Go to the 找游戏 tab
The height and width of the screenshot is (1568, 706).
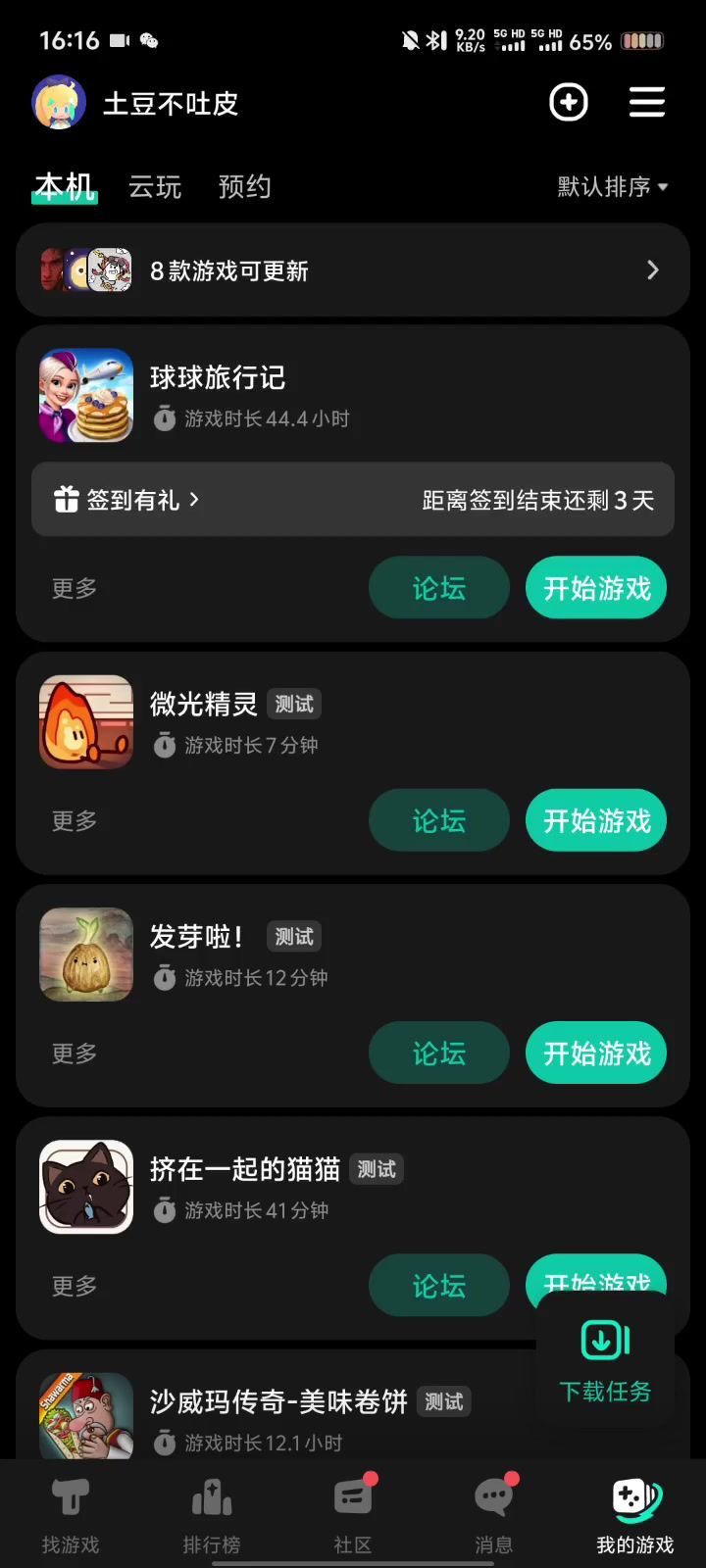point(71,1514)
